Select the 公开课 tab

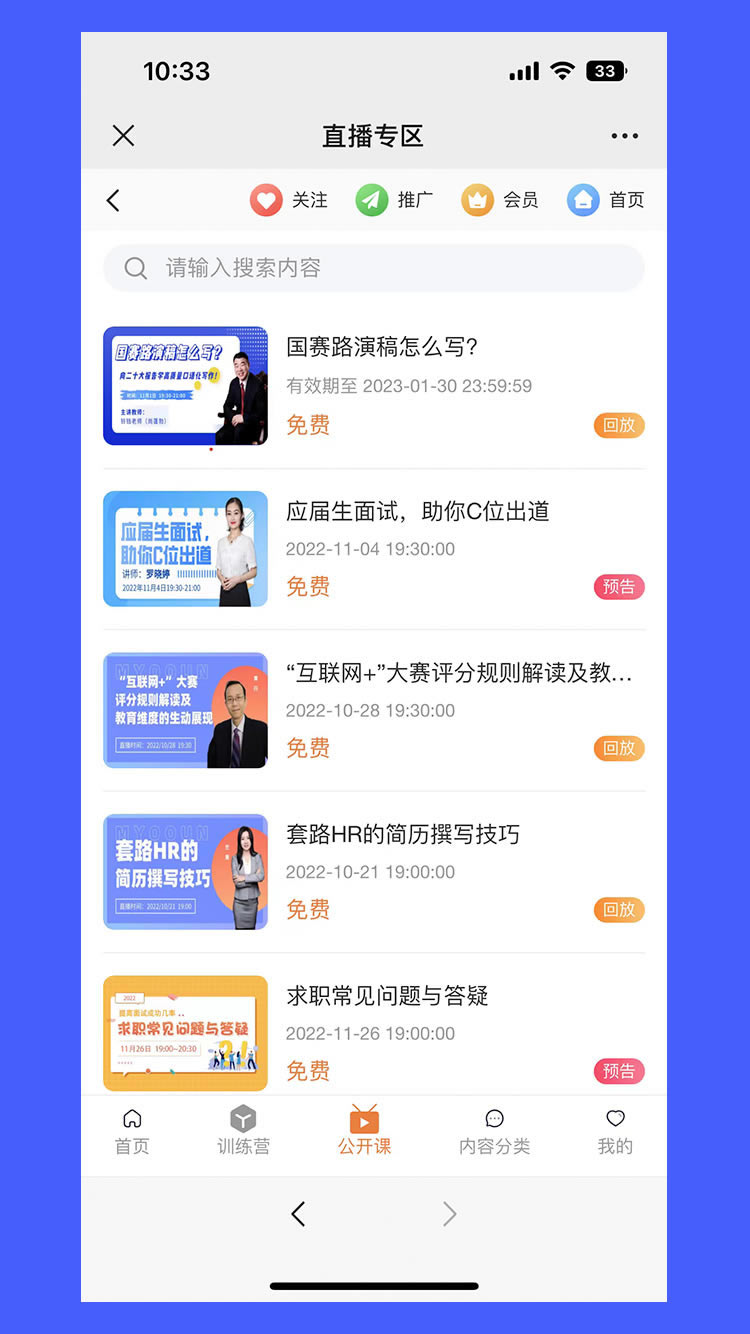click(x=364, y=1132)
